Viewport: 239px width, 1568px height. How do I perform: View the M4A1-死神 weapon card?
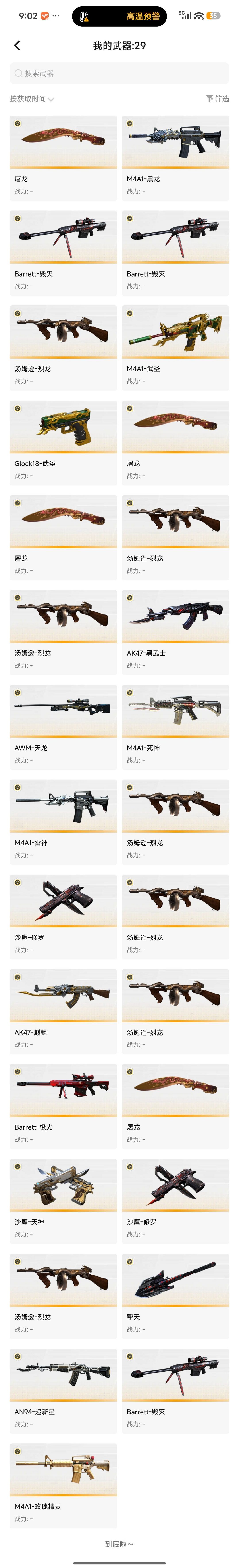[x=175, y=727]
